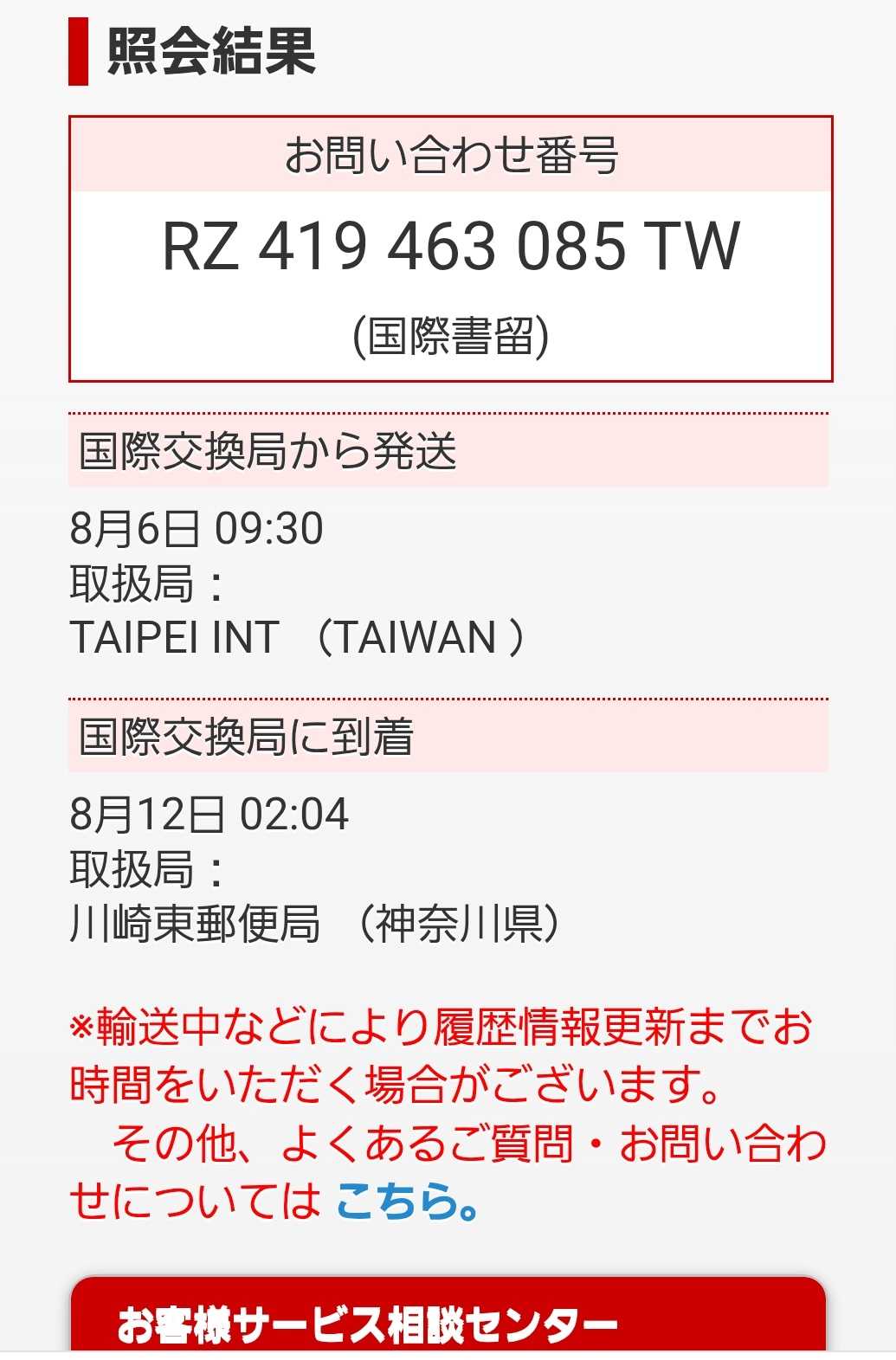Image resolution: width=896 pixels, height=1360 pixels.
Task: Open お客様サービス相談センター button
Action: click(448, 1319)
